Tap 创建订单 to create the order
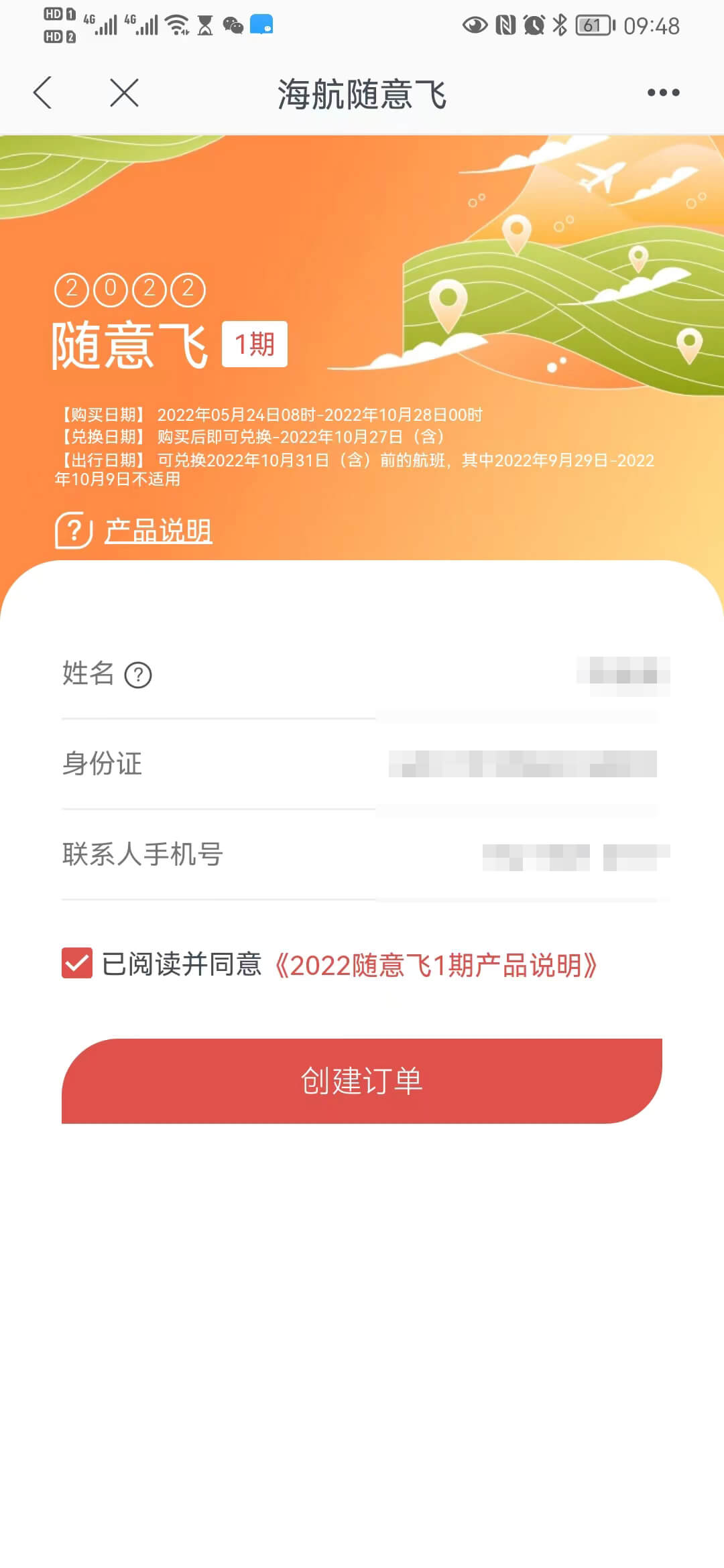724x1568 pixels. [x=362, y=1081]
